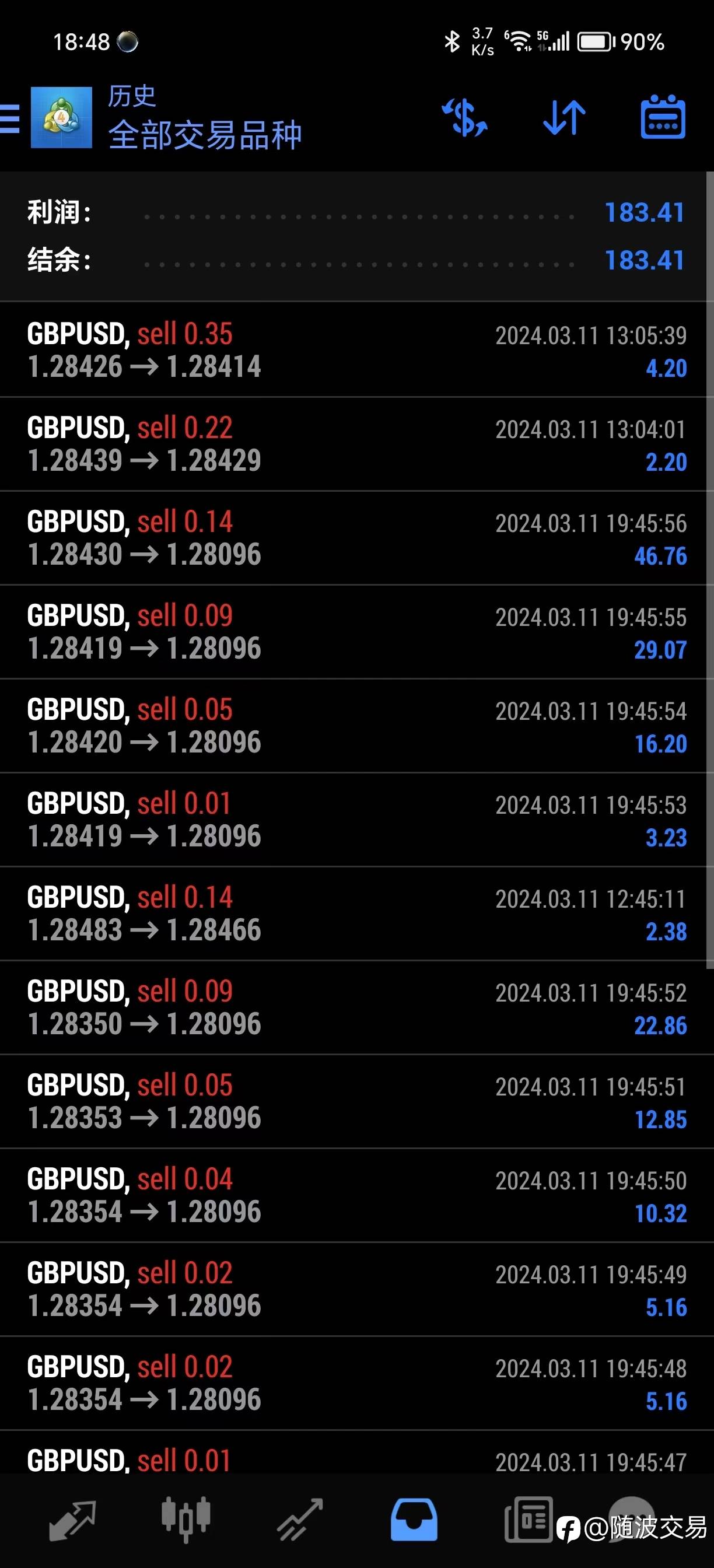Open the calendar date range picker

(x=663, y=118)
